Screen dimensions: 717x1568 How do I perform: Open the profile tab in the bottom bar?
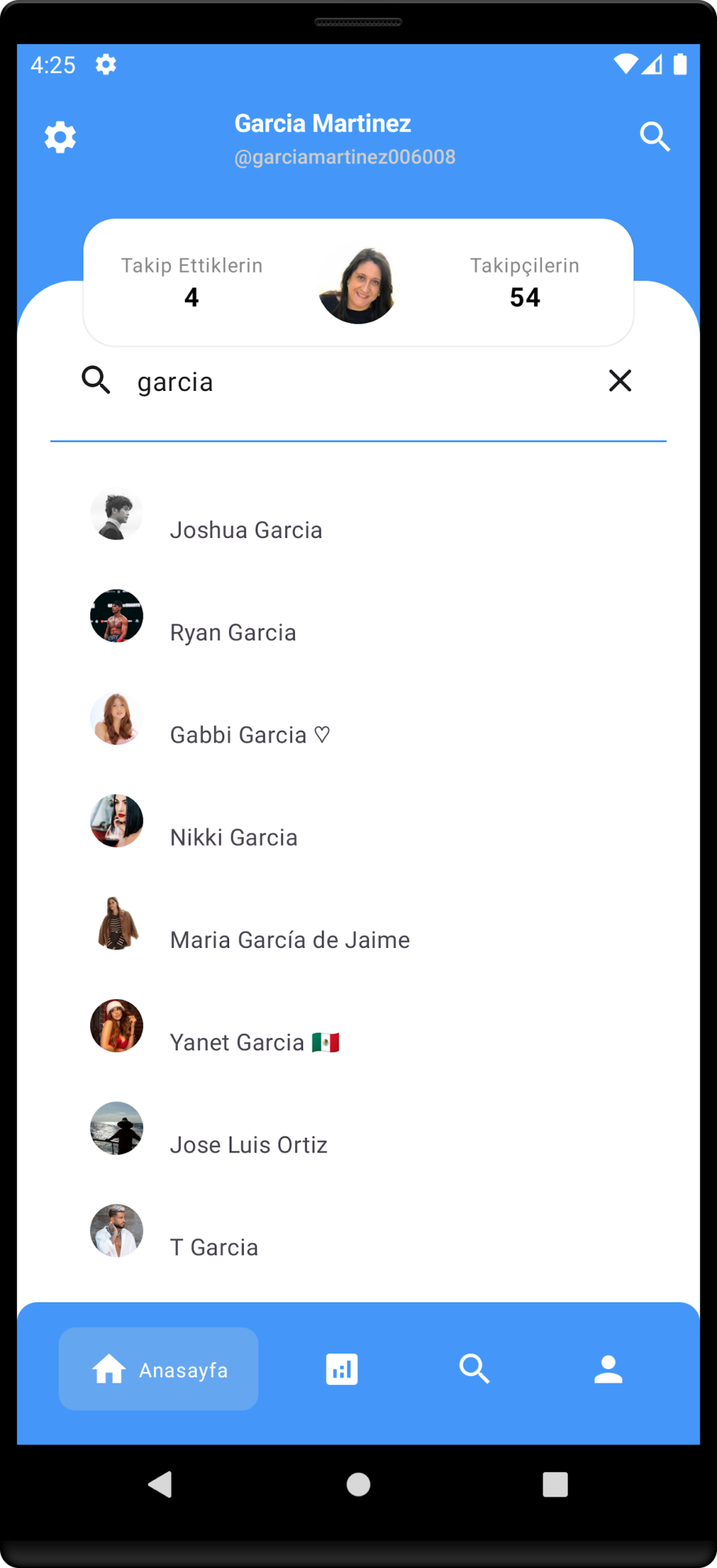(608, 1369)
